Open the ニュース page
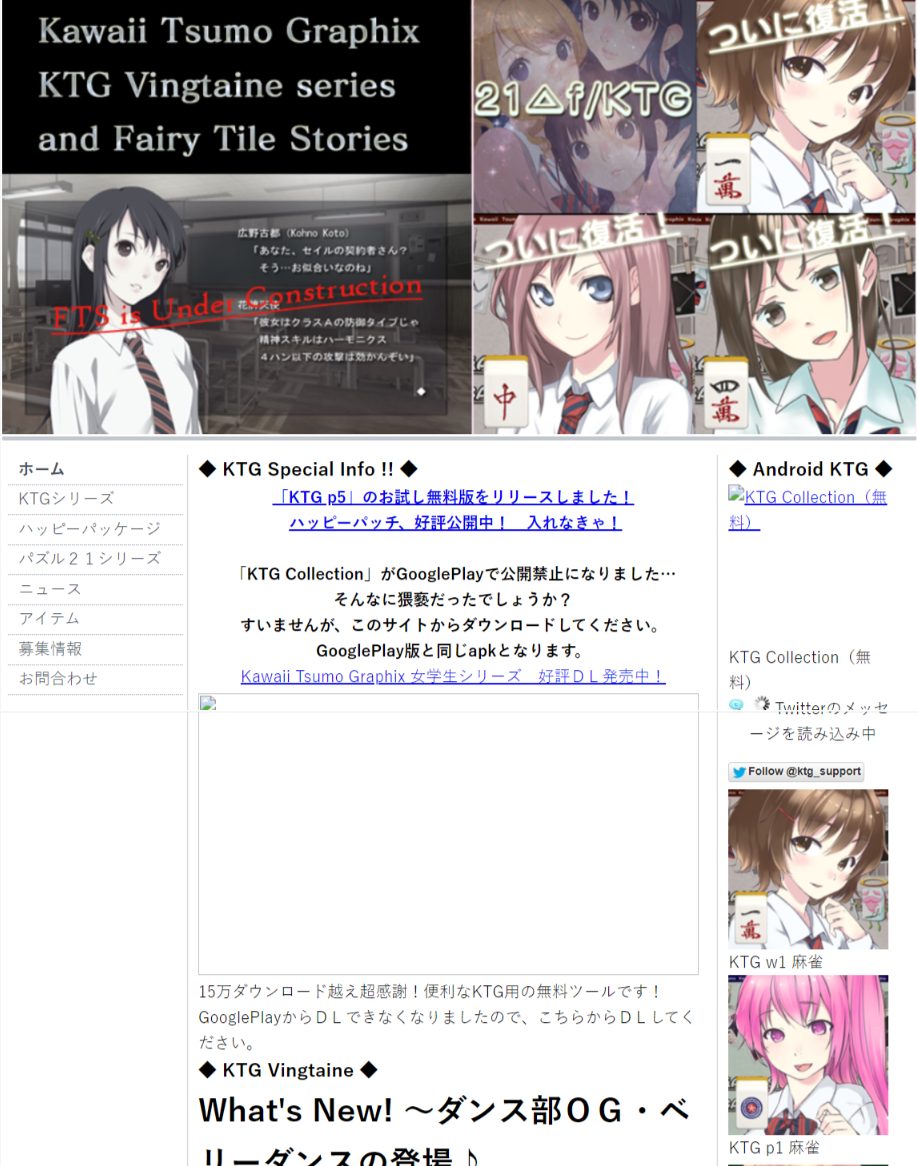The width and height of the screenshot is (918, 1166). (50, 589)
